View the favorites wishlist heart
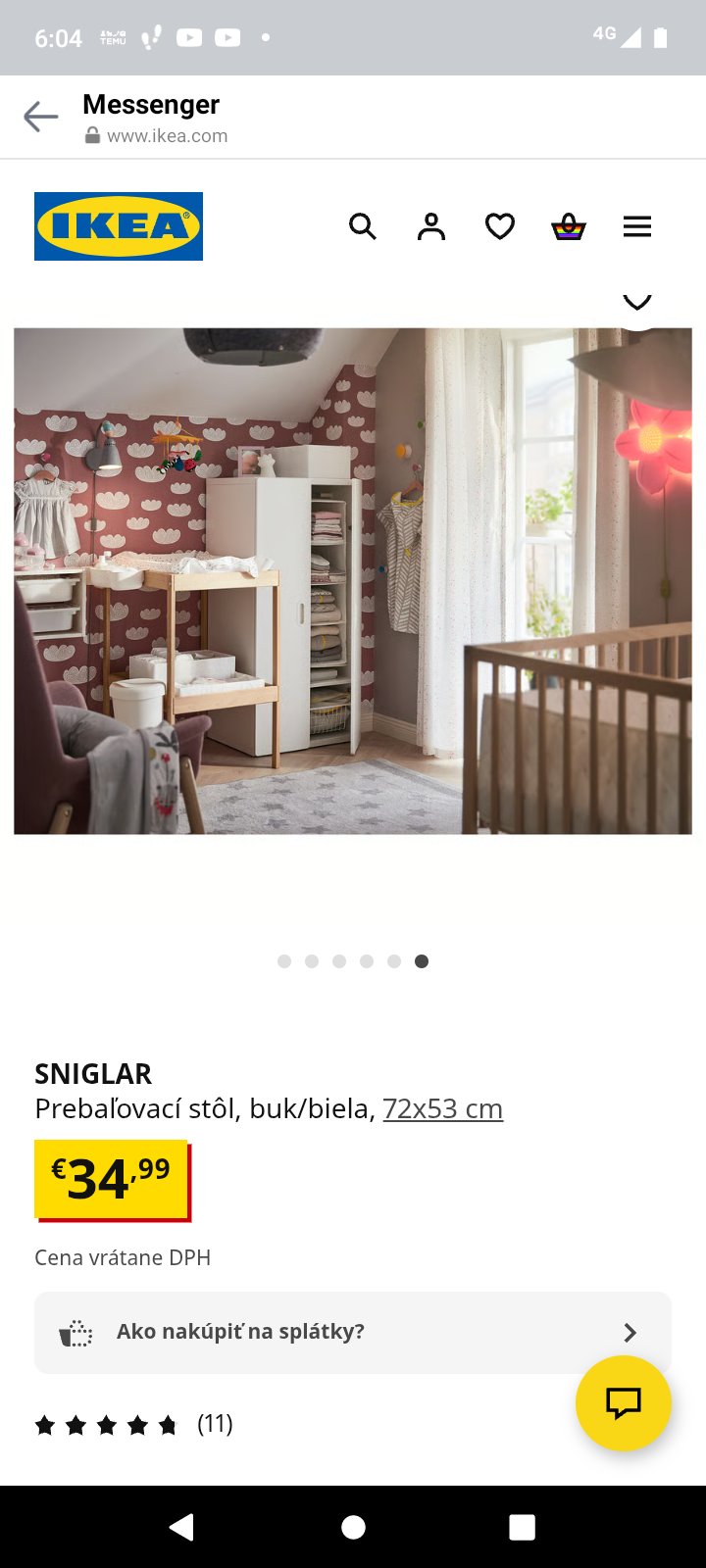The width and height of the screenshot is (706, 1568). pos(500,227)
